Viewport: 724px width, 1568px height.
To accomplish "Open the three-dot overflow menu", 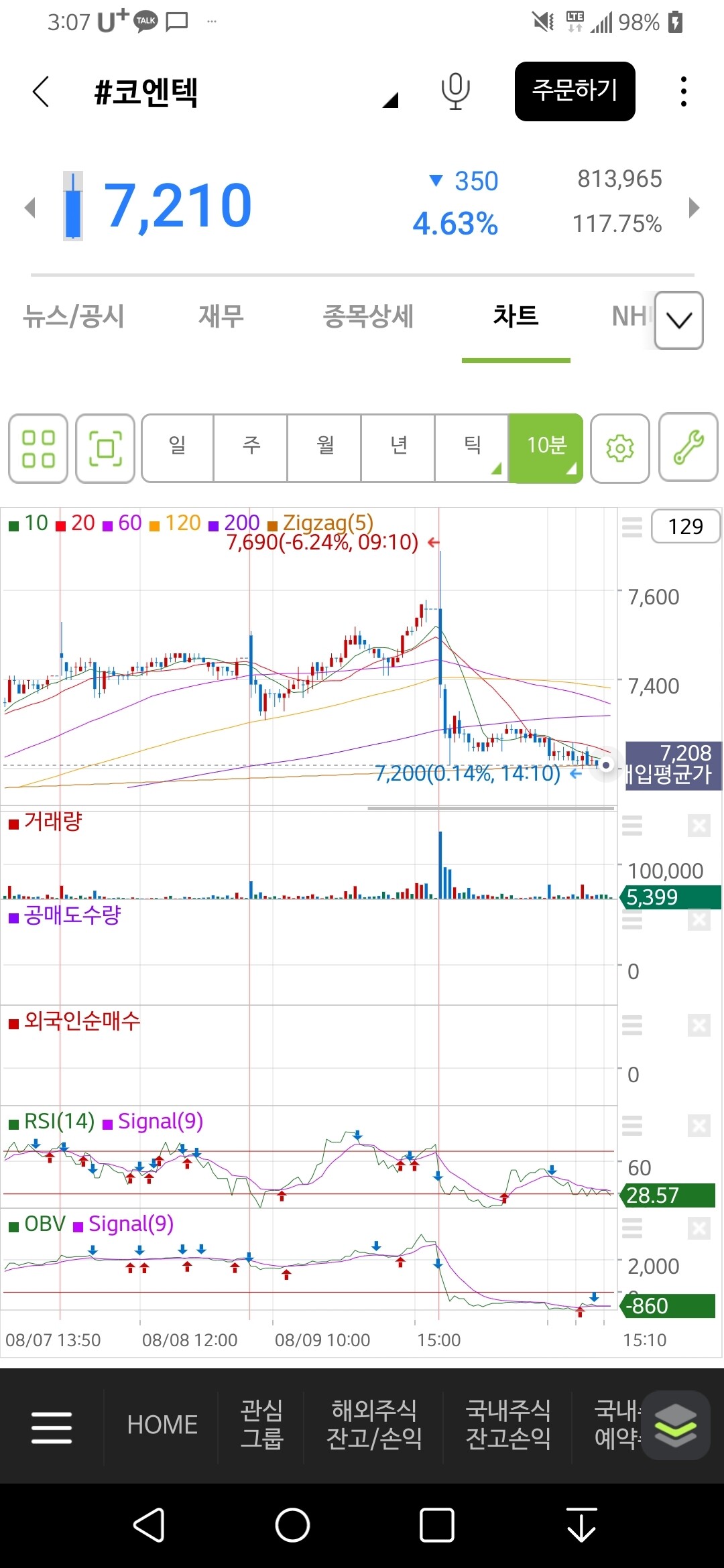I will 683,92.
